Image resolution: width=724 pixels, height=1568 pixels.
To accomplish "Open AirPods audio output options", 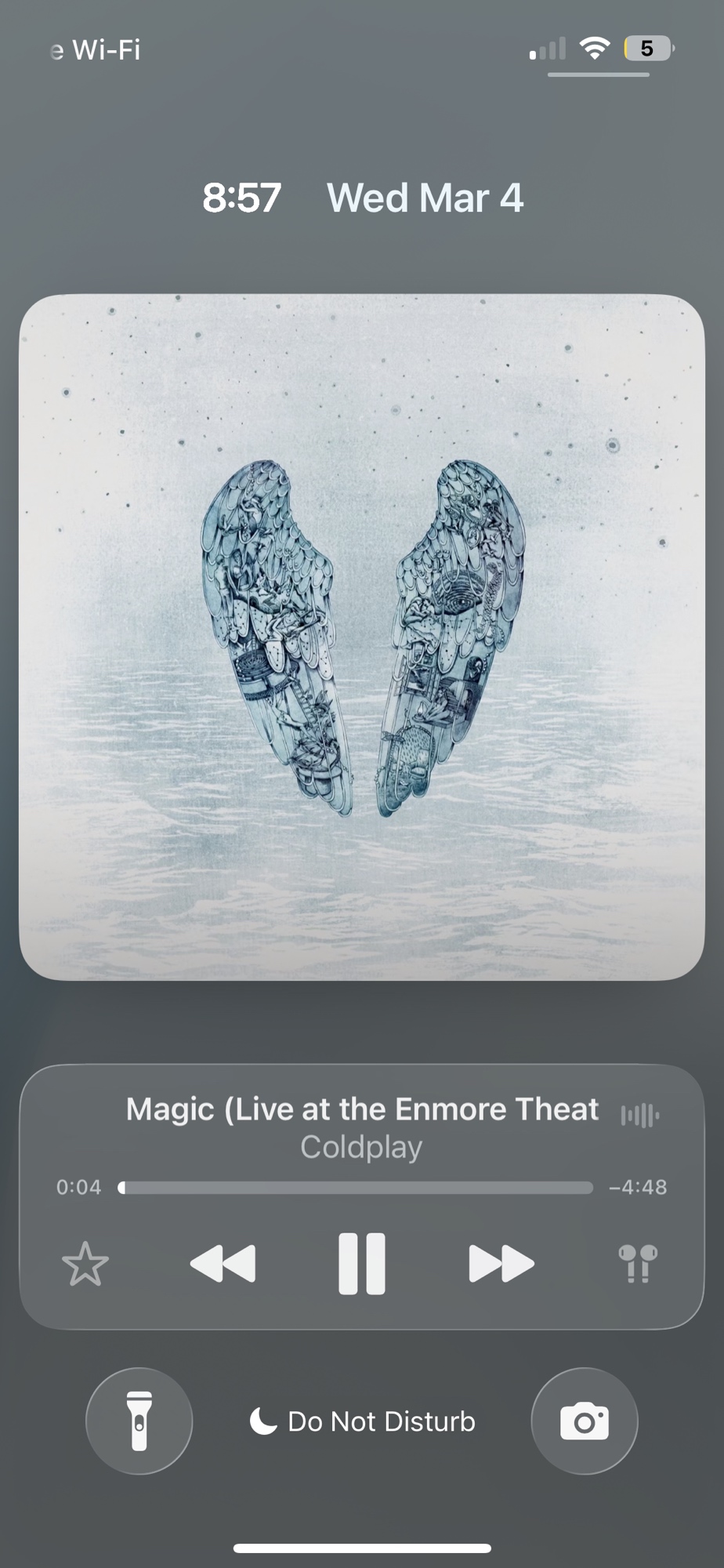I will click(x=638, y=1263).
